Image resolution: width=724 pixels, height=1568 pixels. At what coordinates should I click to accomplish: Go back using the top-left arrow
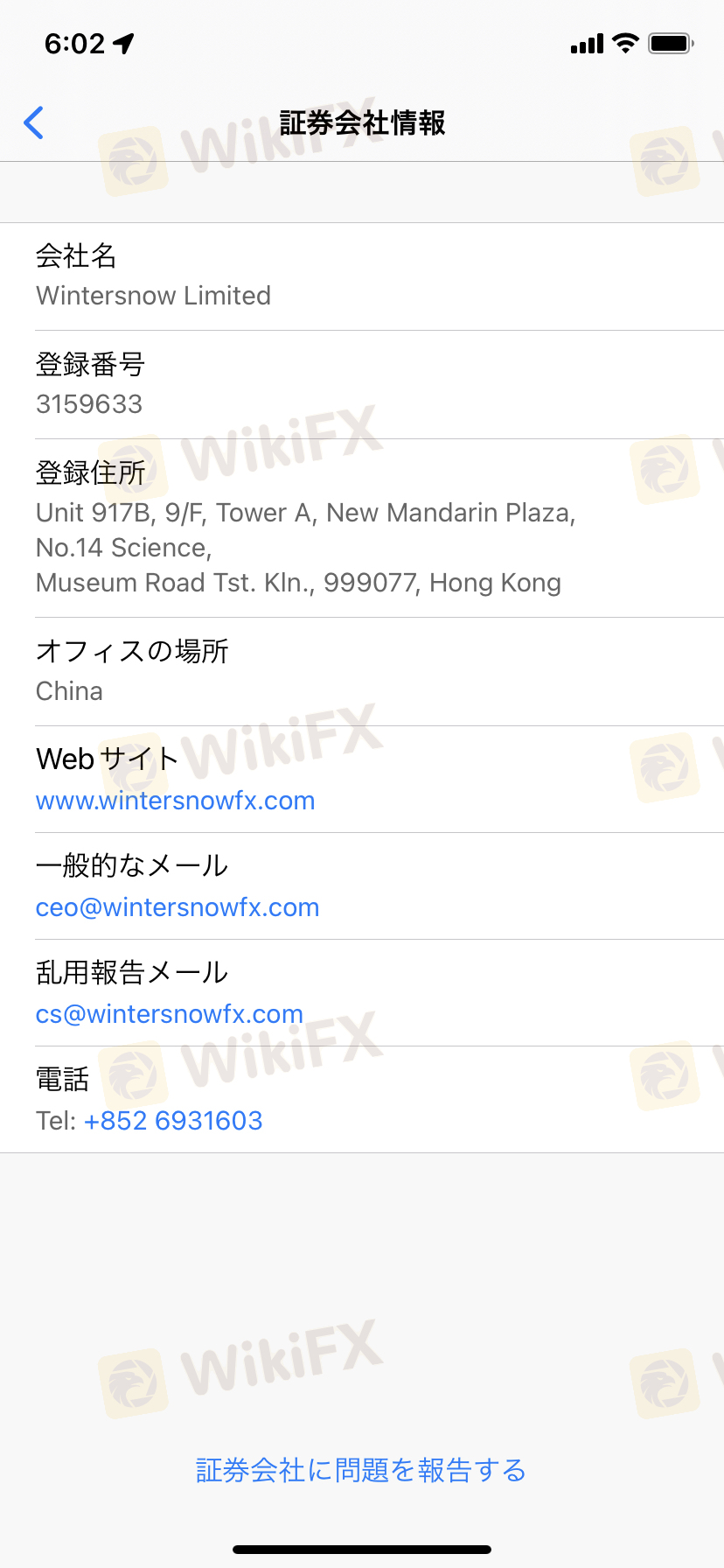[34, 122]
